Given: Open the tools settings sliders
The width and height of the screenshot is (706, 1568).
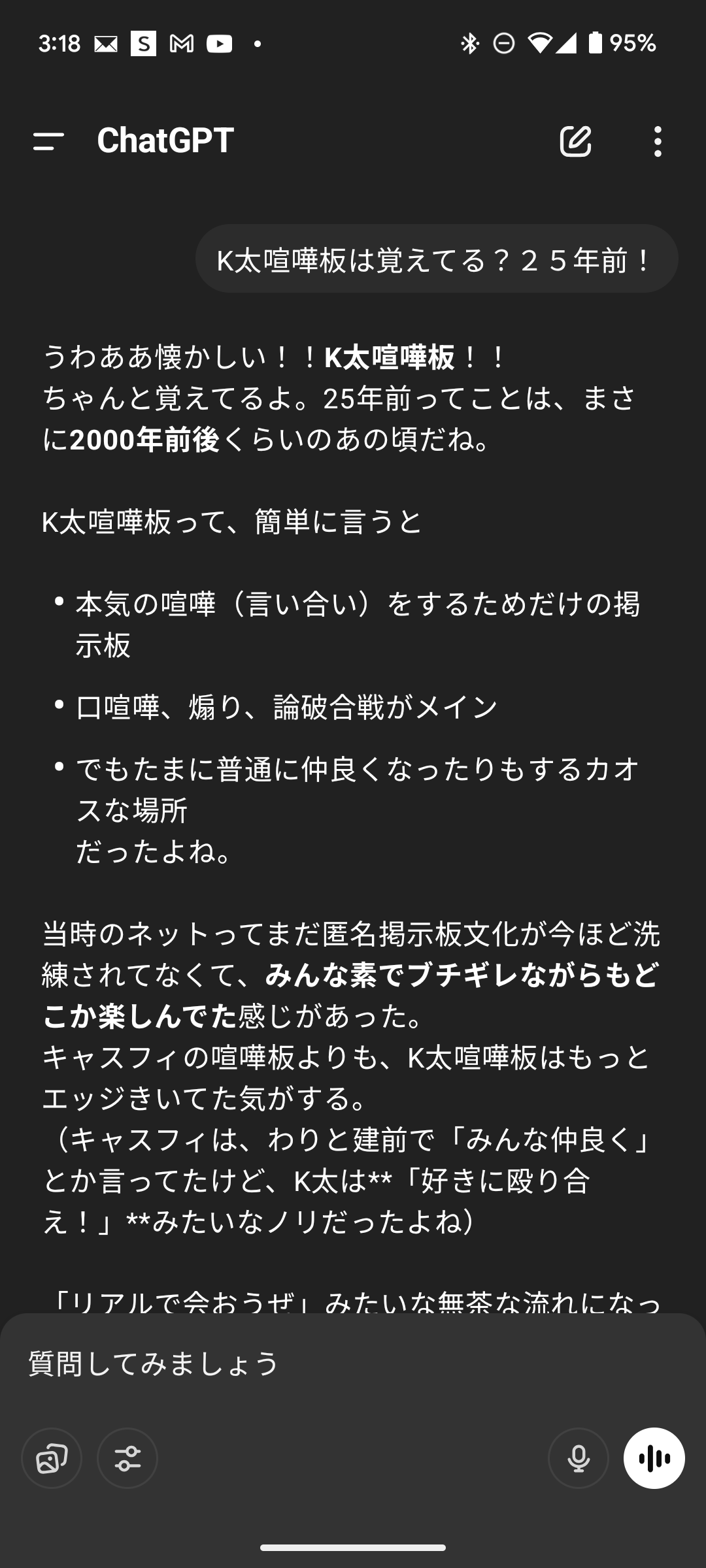Looking at the screenshot, I should pos(127,1458).
